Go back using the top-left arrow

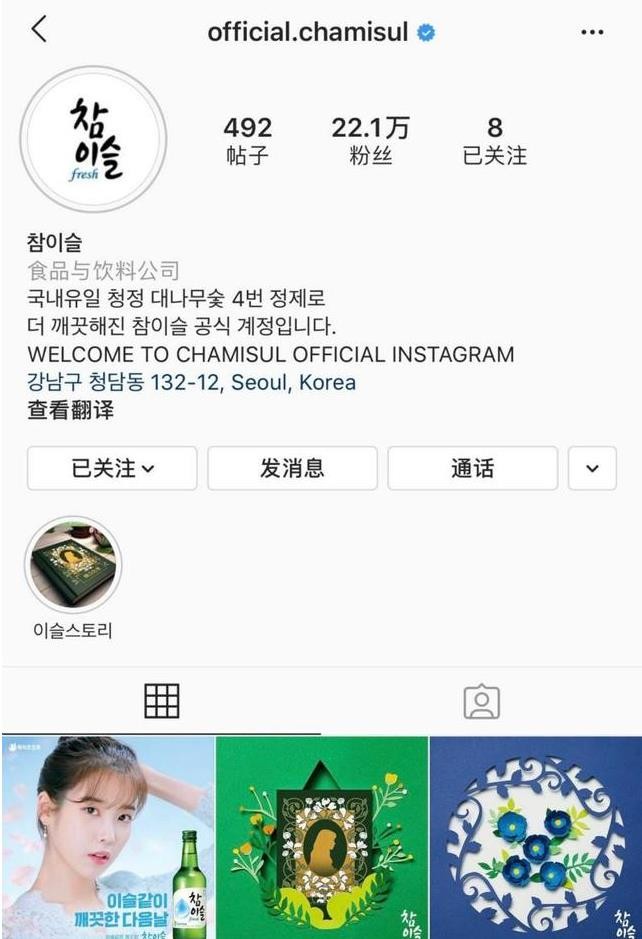(x=39, y=30)
